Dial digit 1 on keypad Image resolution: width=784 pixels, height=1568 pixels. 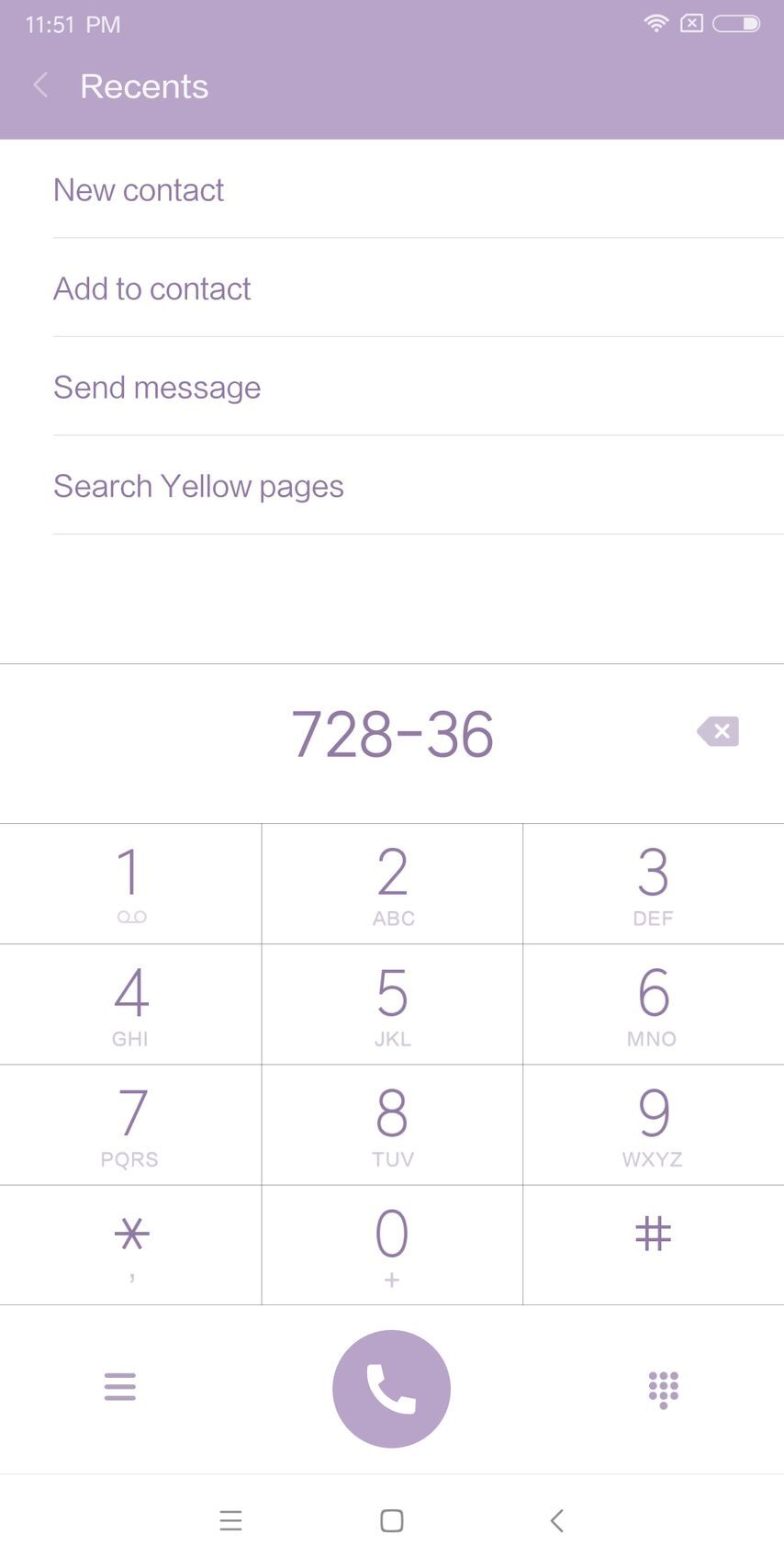point(130,884)
